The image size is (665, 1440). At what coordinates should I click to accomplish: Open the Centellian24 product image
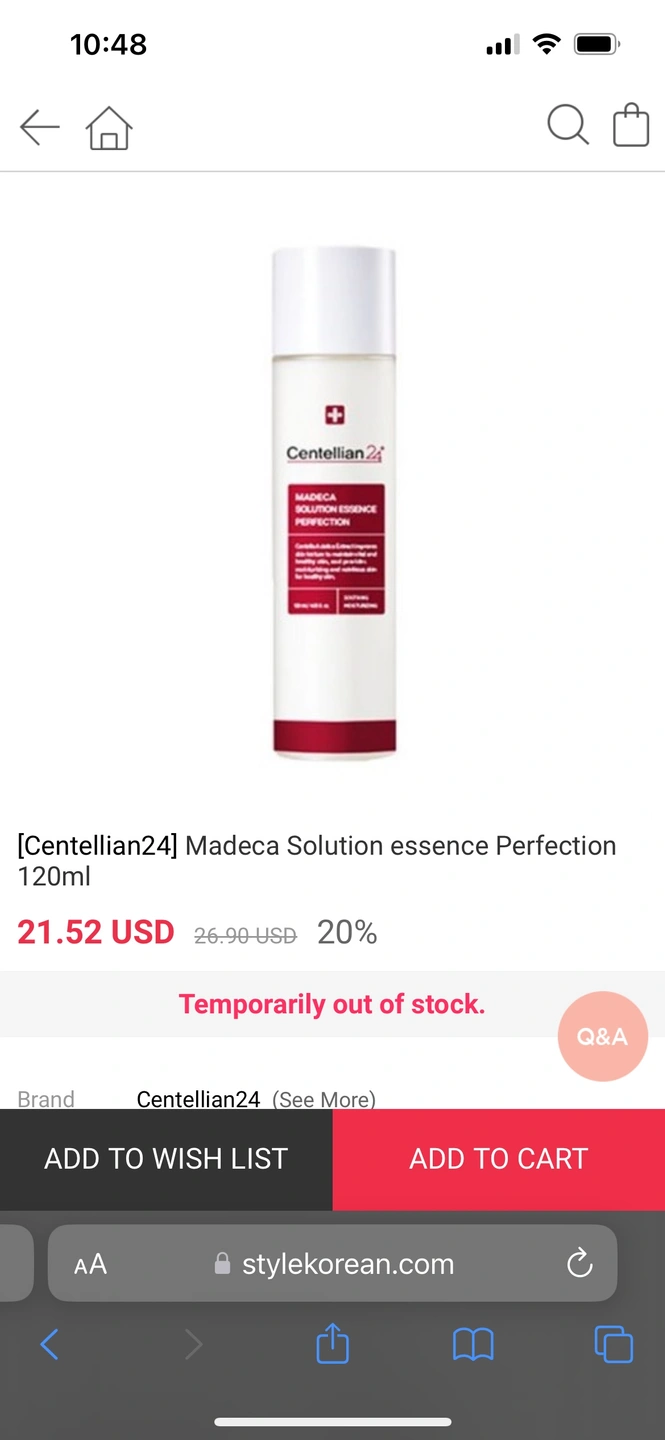click(334, 503)
